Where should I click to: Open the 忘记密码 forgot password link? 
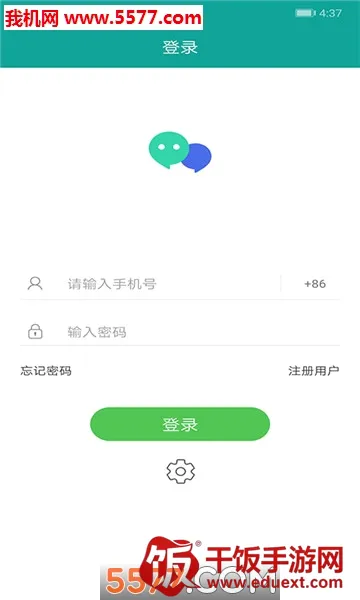(46, 370)
